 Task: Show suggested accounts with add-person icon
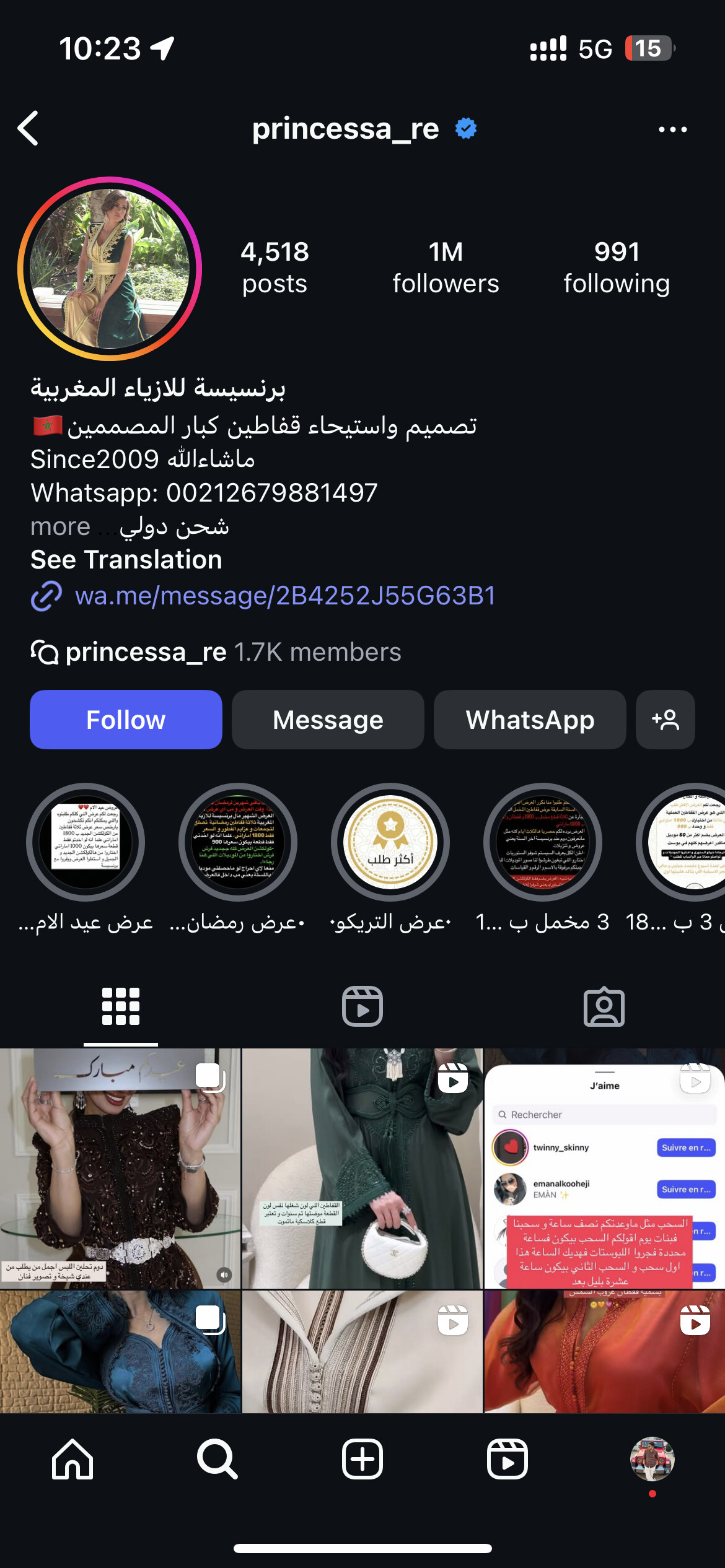(665, 720)
